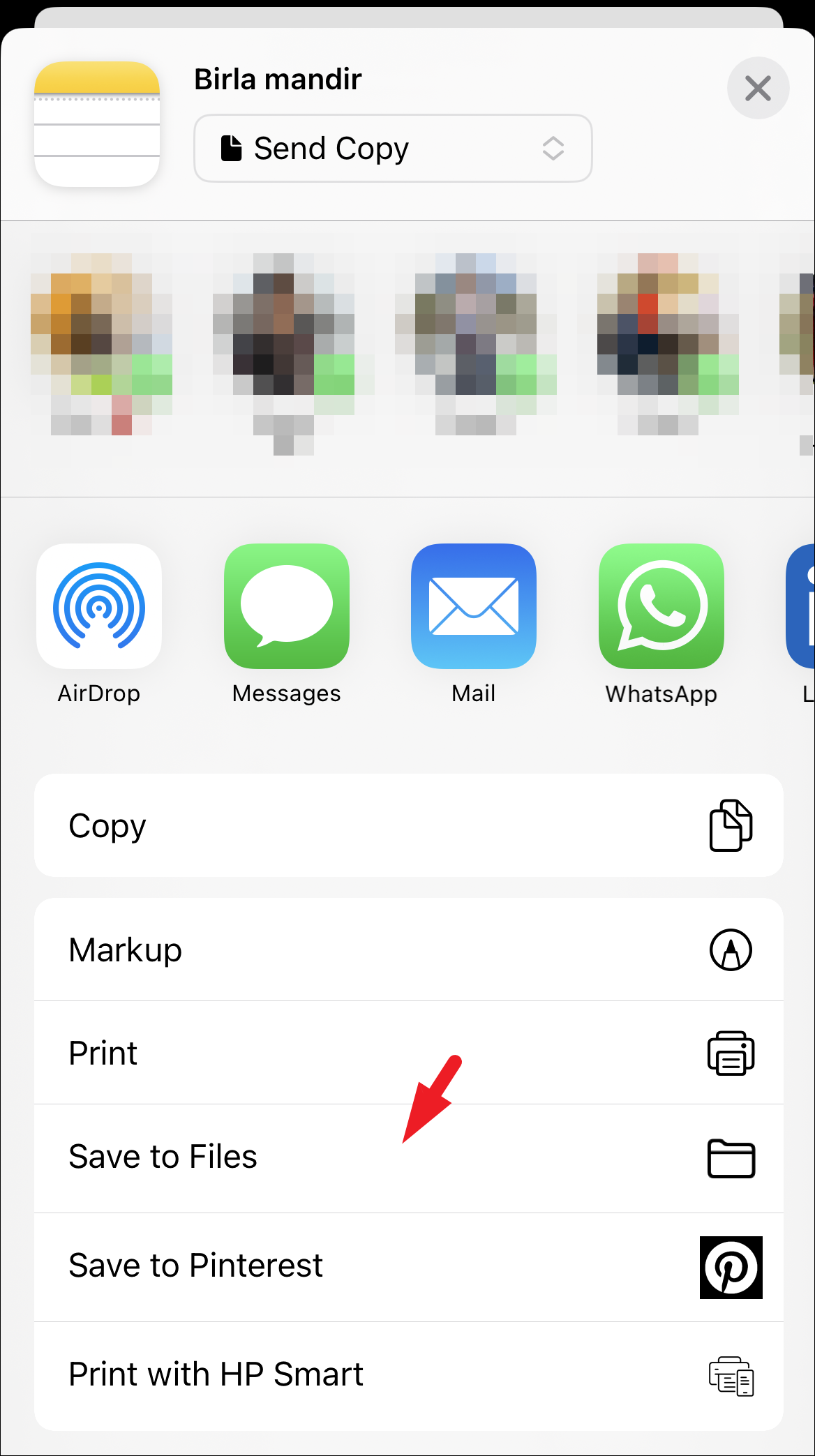Choose Save to Files
The width and height of the screenshot is (815, 1456).
408,1157
